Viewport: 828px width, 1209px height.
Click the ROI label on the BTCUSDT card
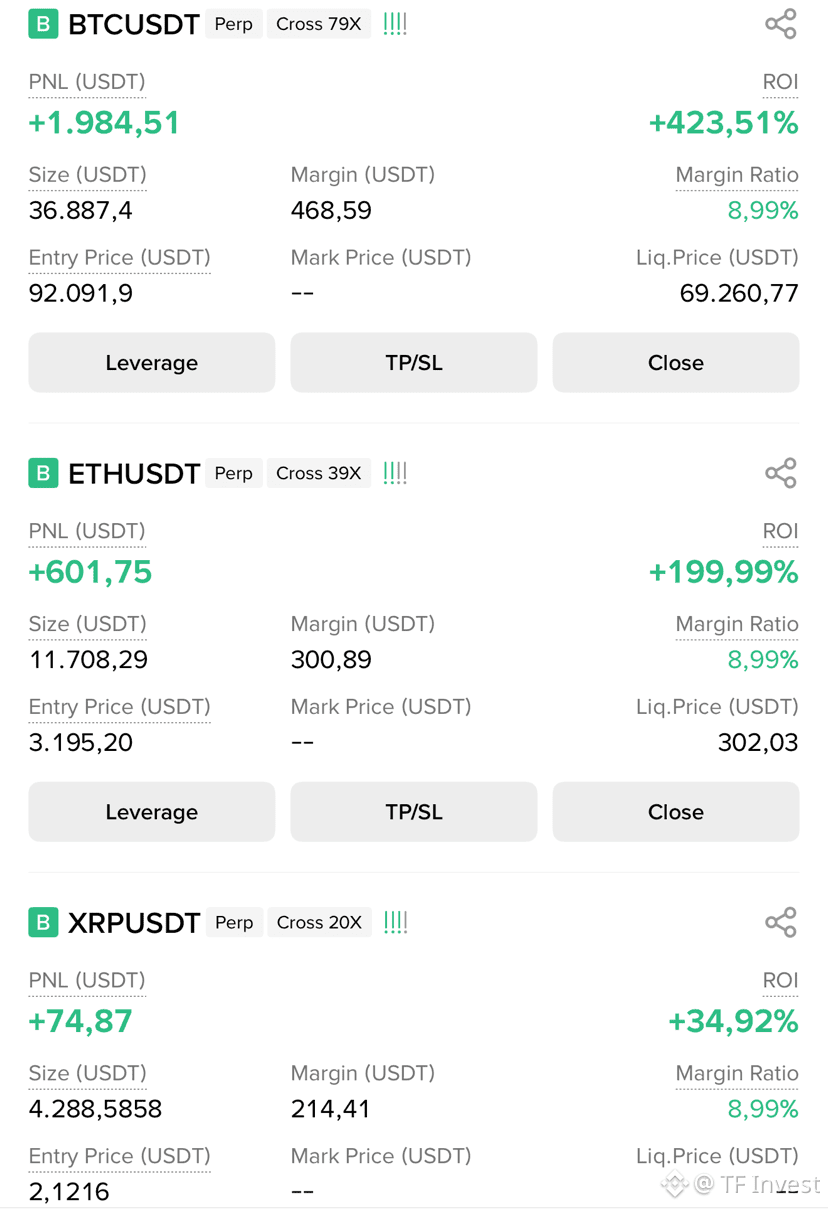[780, 81]
